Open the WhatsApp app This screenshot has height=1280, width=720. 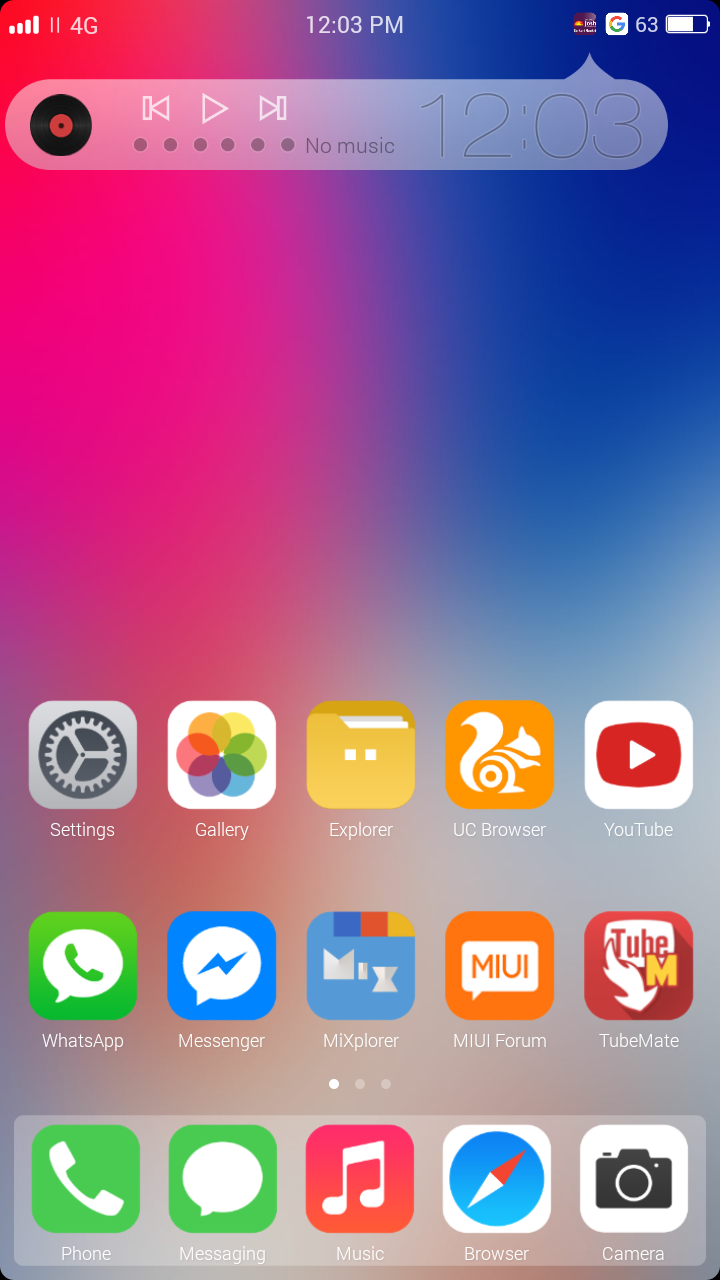click(83, 966)
